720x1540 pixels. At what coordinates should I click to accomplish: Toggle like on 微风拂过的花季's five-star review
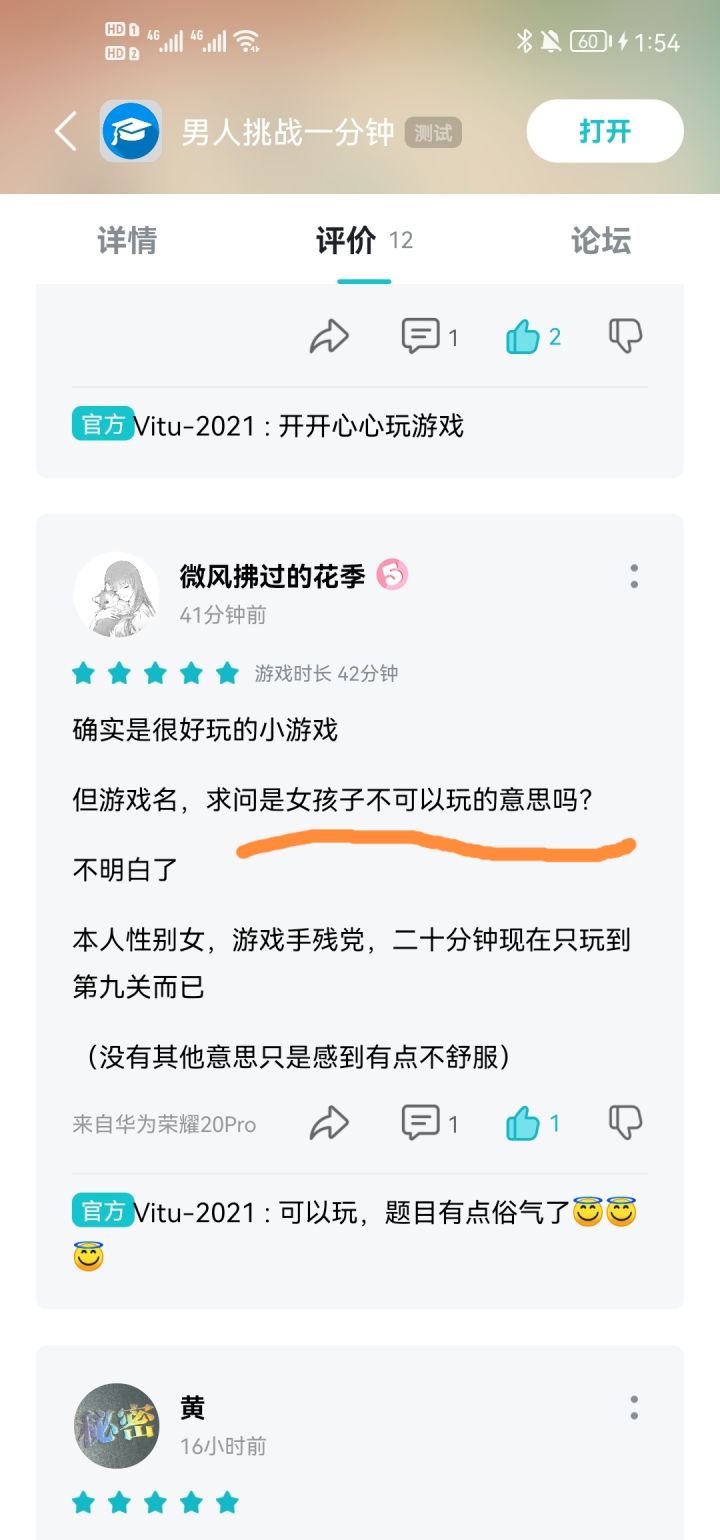(x=521, y=1122)
